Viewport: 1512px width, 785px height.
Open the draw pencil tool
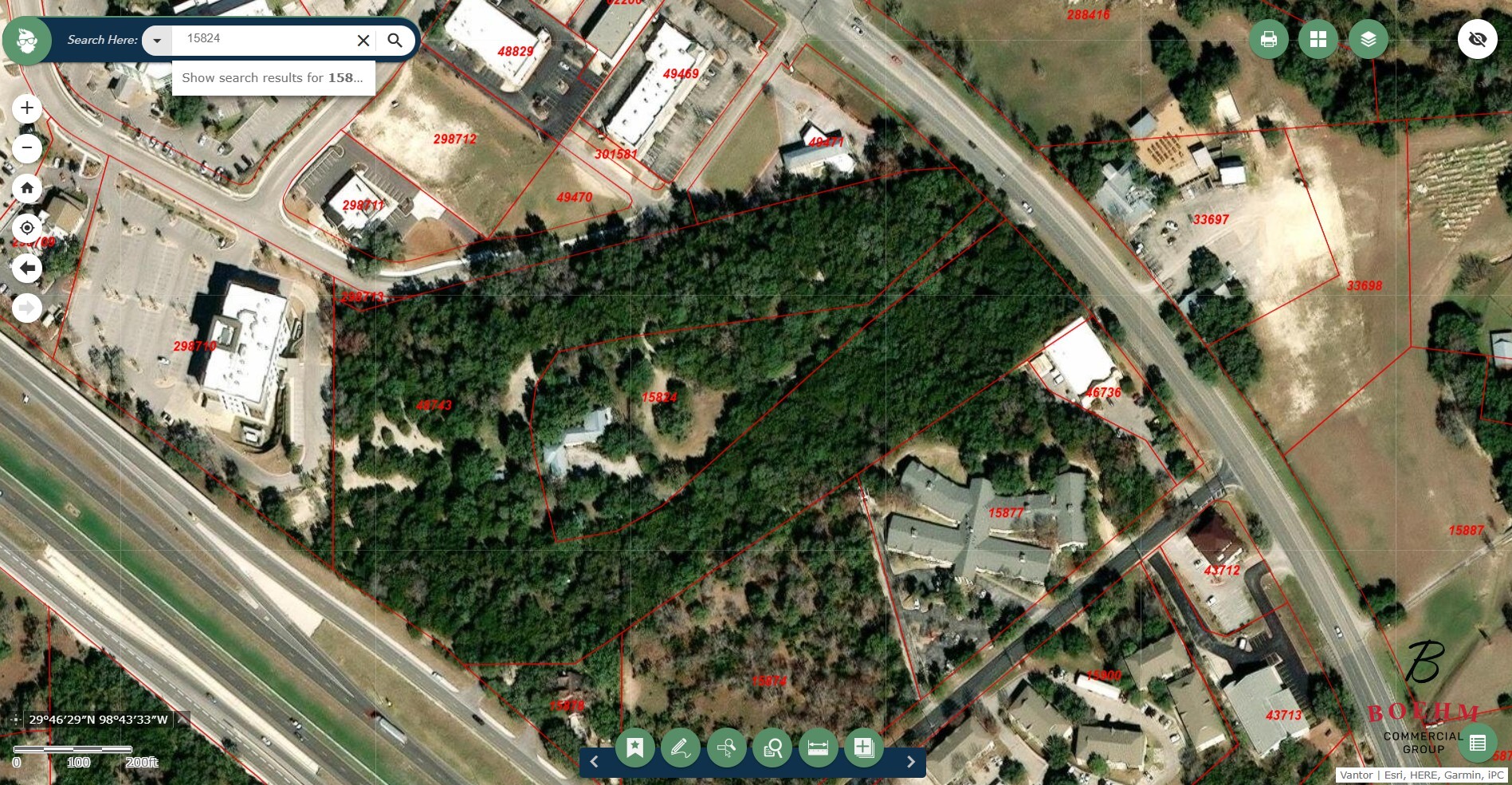coord(681,748)
